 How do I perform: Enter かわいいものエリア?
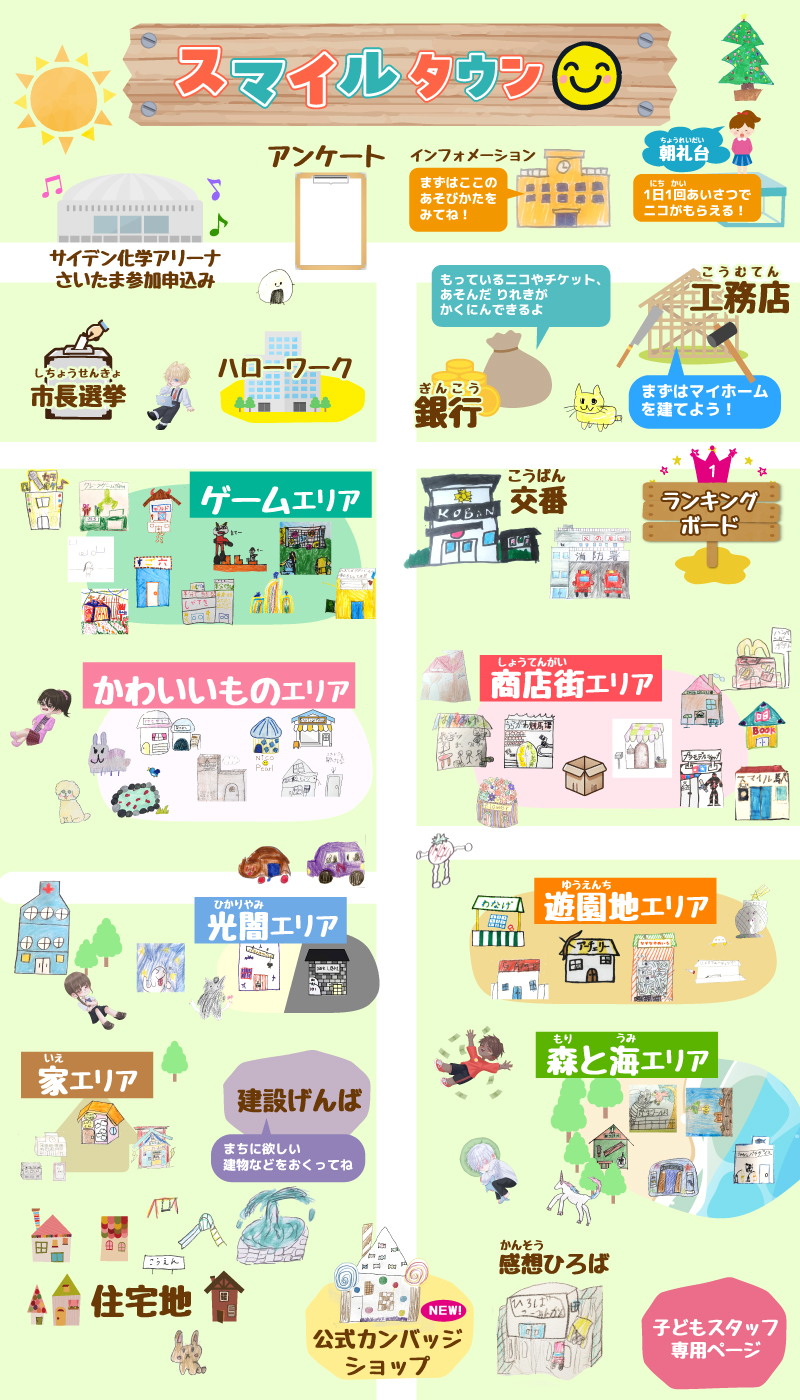coord(221,690)
